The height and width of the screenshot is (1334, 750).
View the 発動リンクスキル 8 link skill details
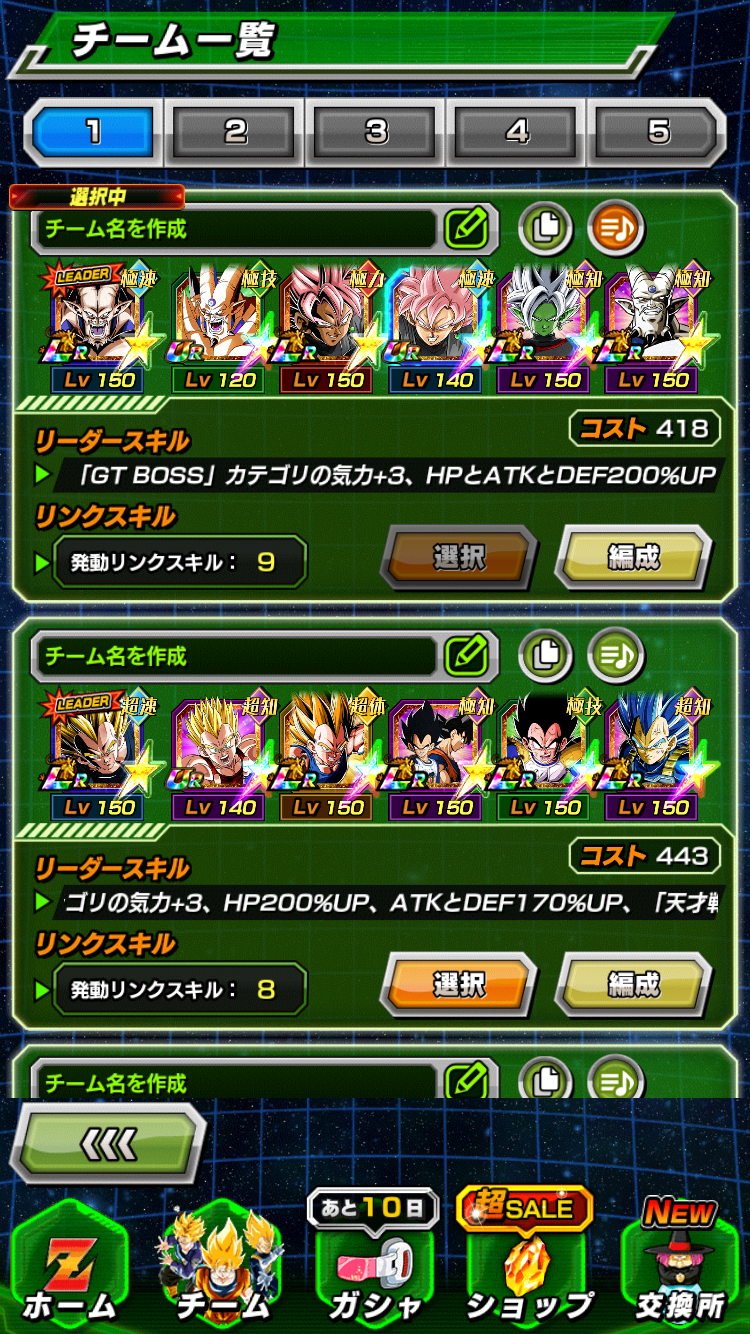179,990
